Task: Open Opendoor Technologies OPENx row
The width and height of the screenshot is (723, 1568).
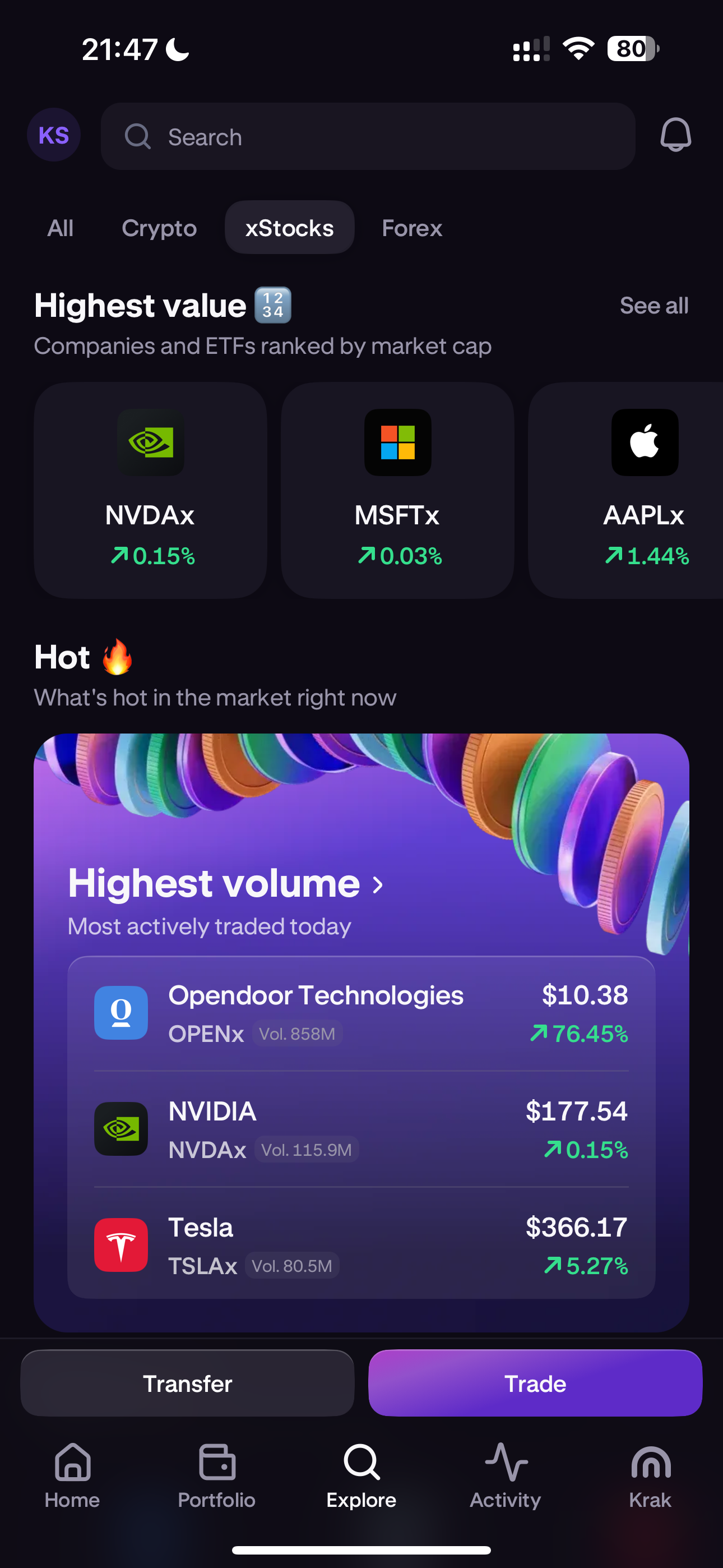Action: click(x=361, y=1013)
